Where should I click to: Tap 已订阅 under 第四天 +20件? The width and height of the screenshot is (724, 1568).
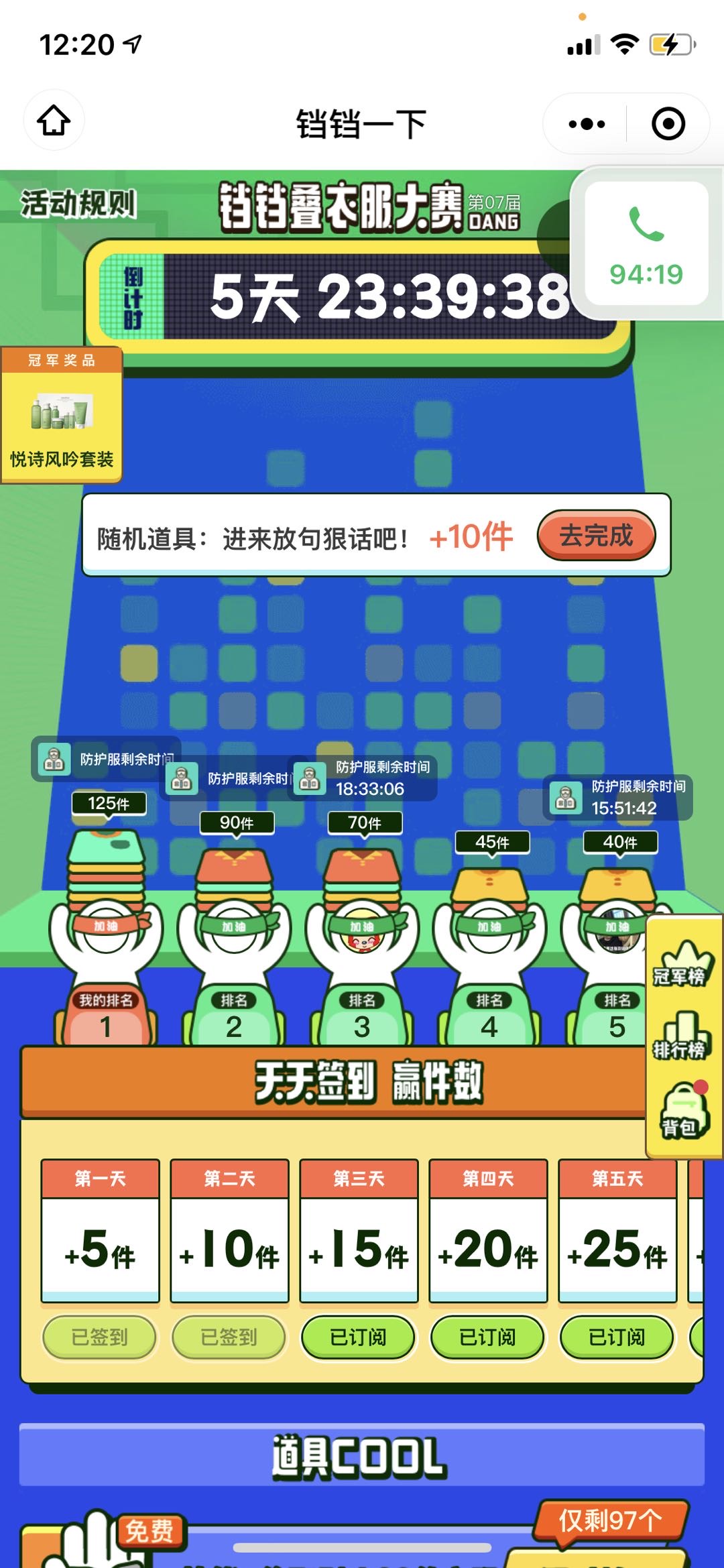[487, 1337]
